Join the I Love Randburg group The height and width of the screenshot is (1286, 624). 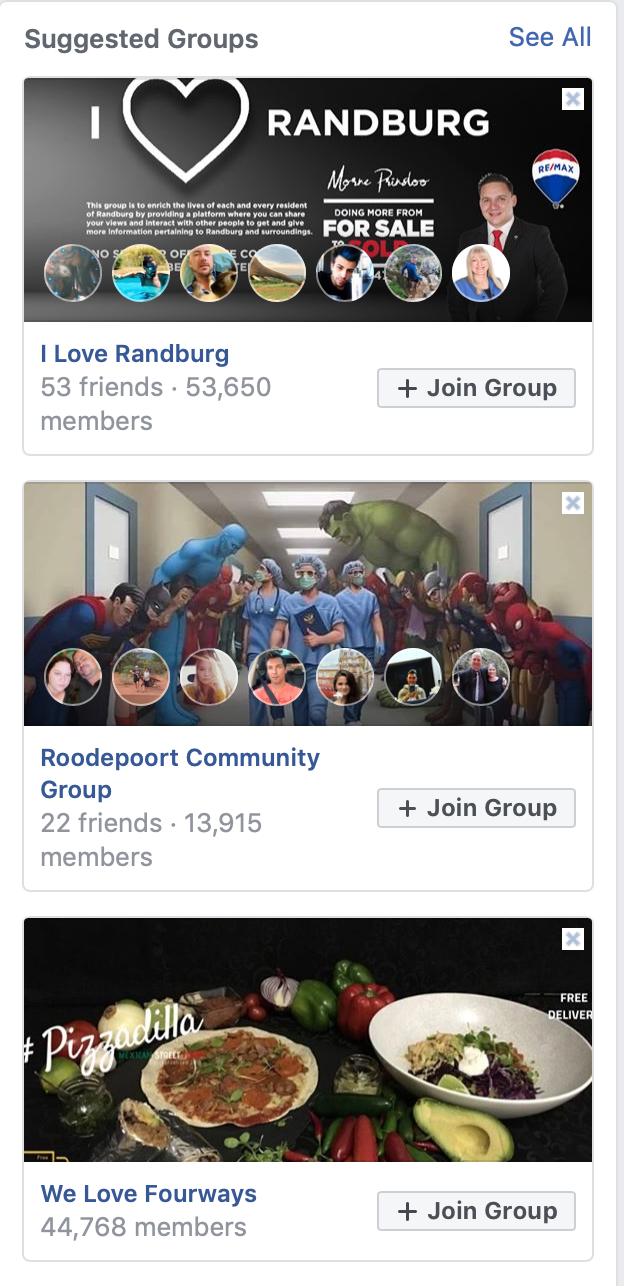coord(476,388)
